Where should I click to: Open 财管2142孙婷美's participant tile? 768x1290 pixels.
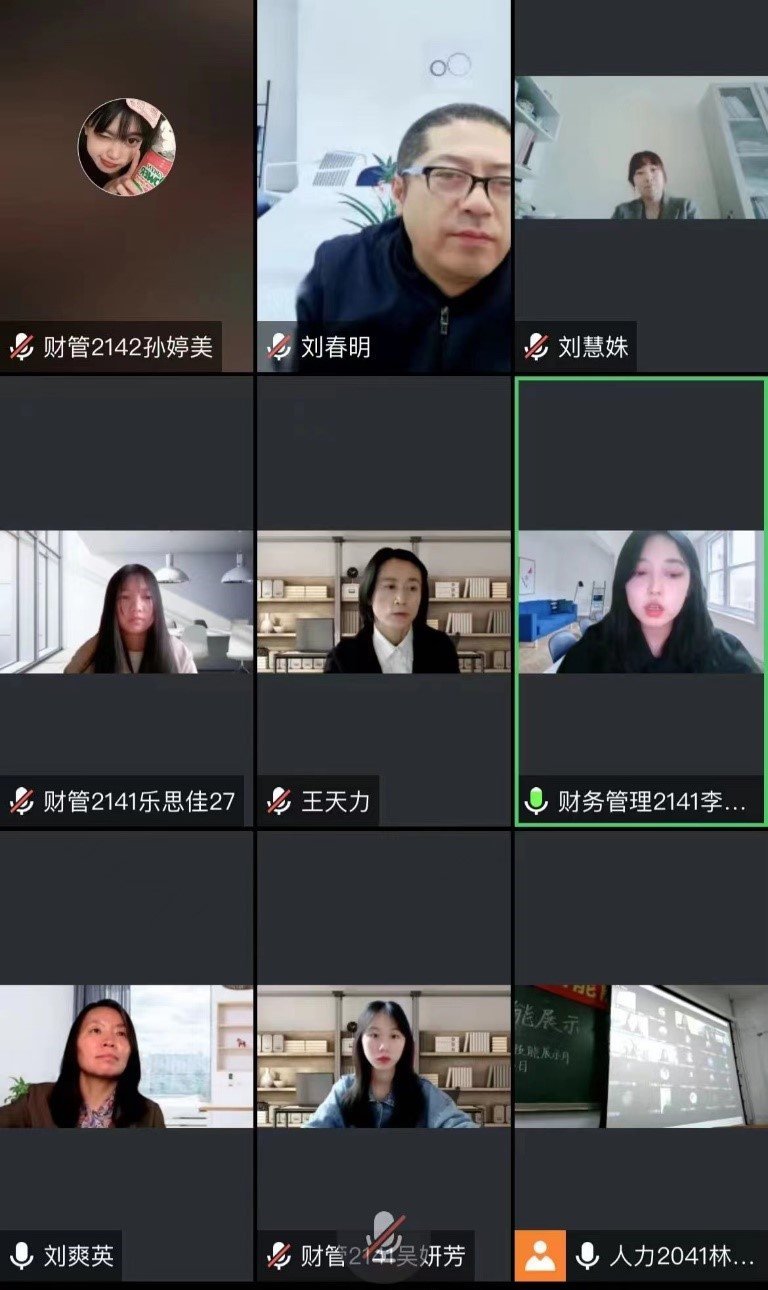coord(126,187)
